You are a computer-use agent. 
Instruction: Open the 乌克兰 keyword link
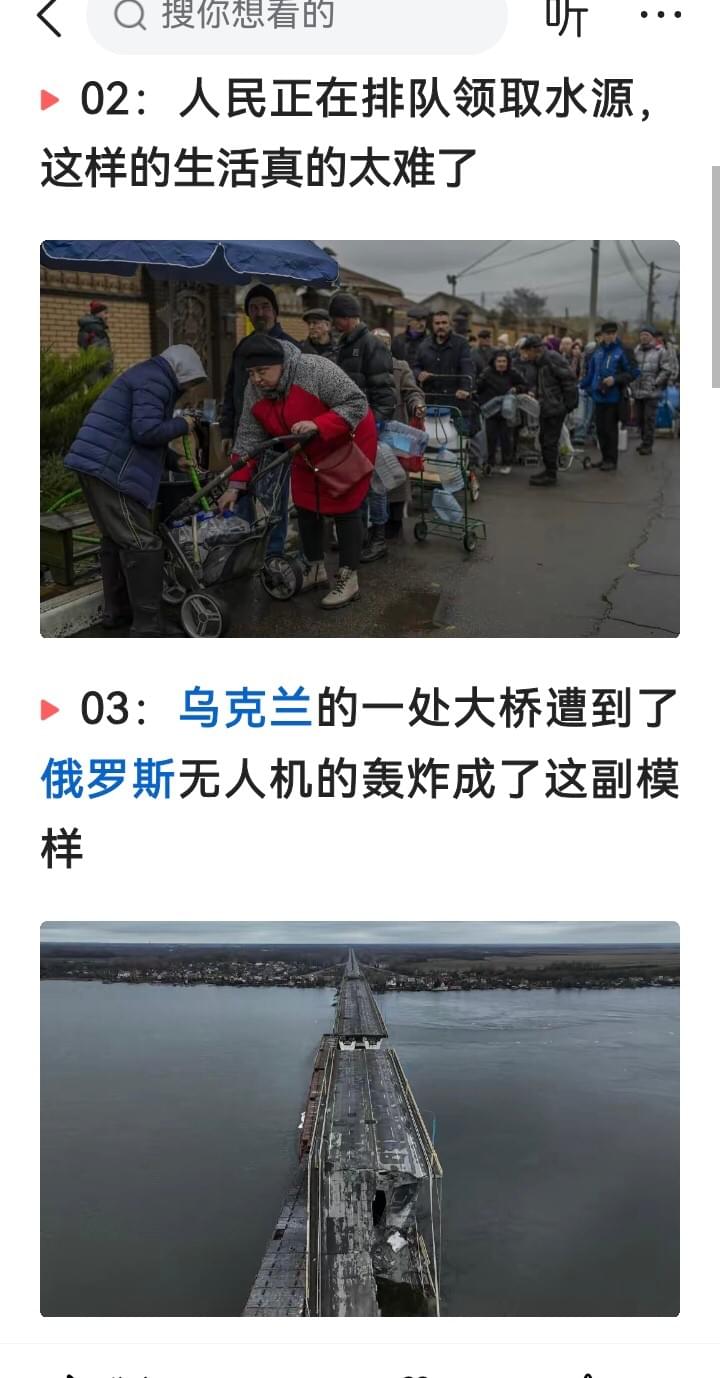tap(246, 709)
